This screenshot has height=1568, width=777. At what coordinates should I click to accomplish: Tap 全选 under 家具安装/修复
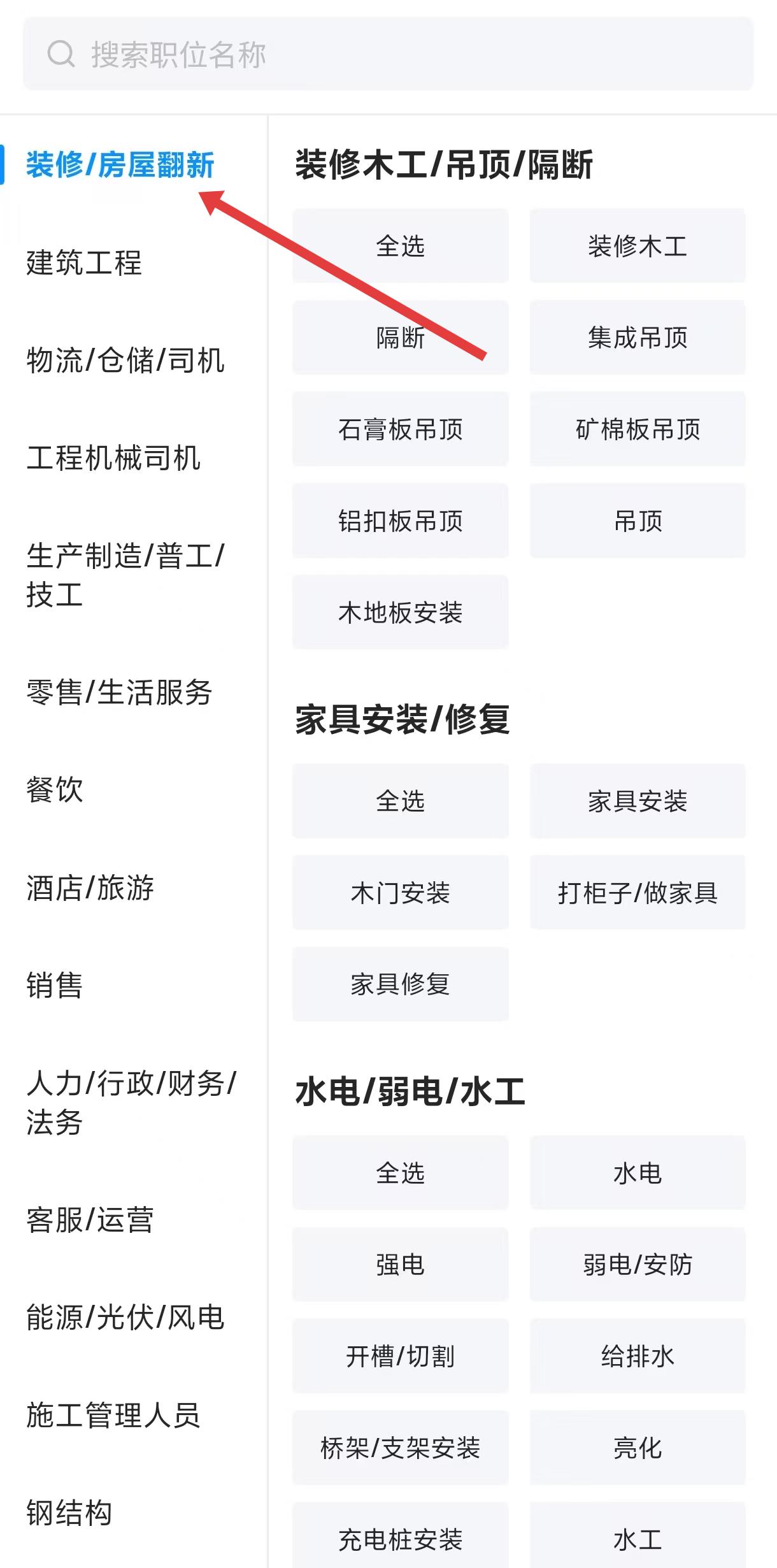pyautogui.click(x=401, y=801)
